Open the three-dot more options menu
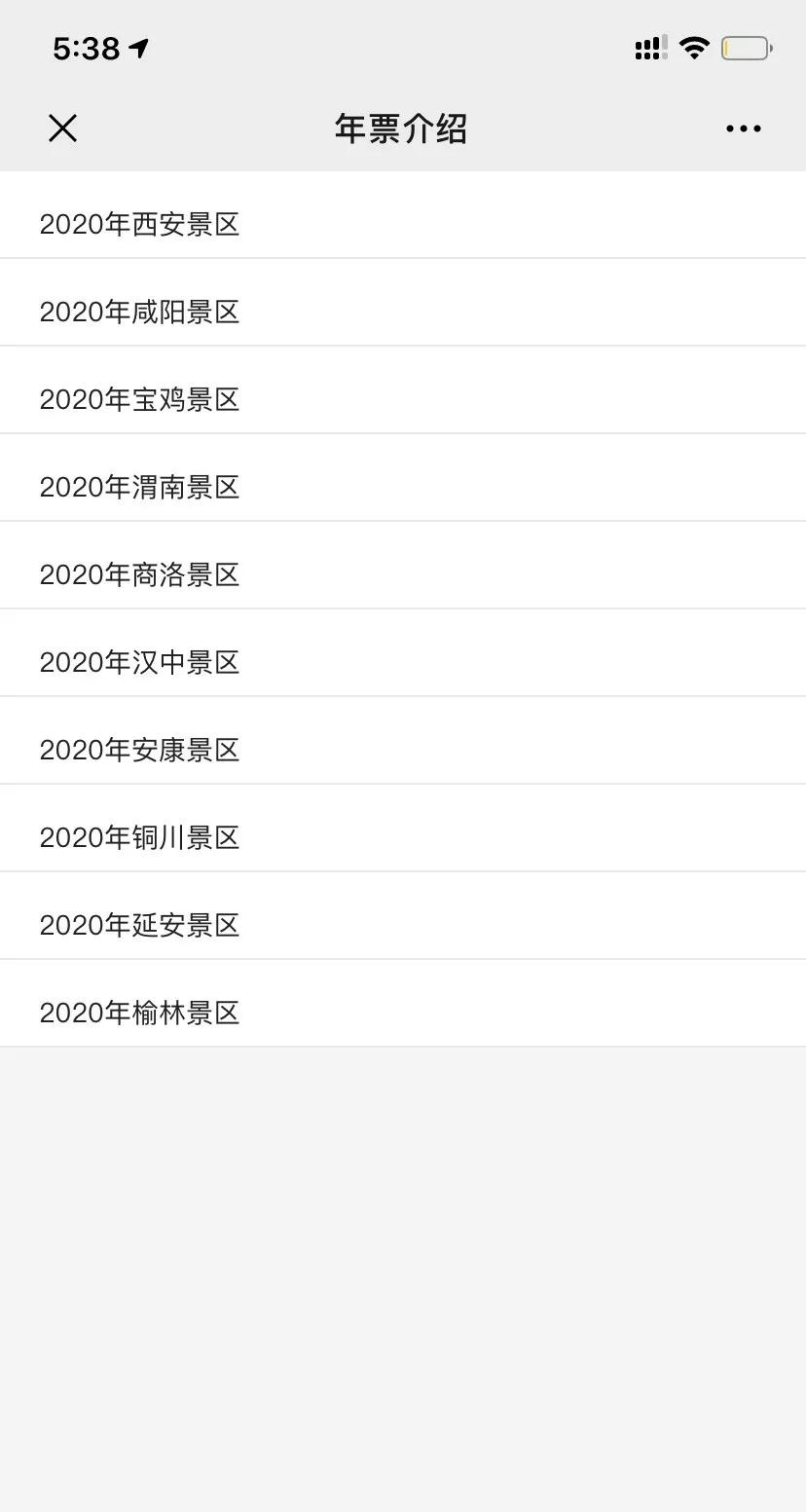The image size is (806, 1512). [743, 129]
